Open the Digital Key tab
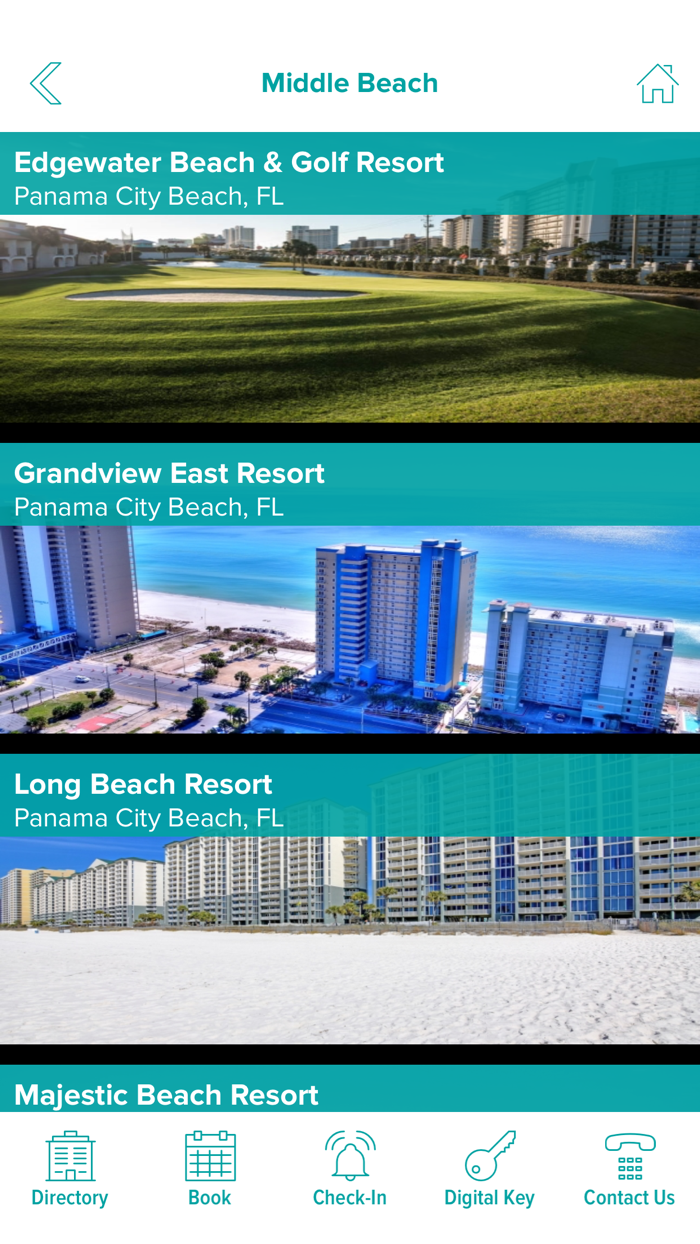The image size is (700, 1244). click(490, 1170)
